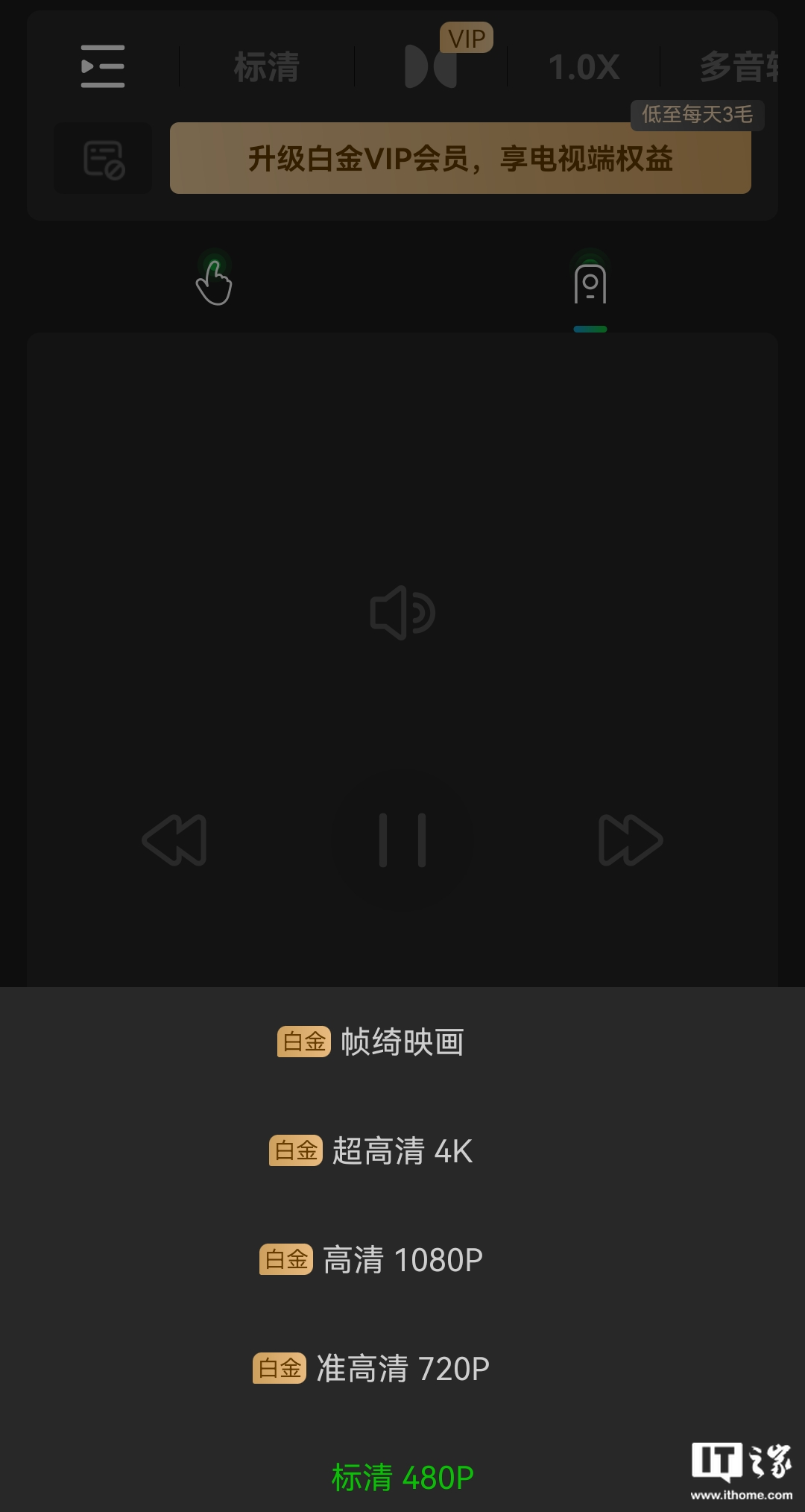This screenshot has height=1512, width=805.
Task: Tap the volume speaker icon
Action: pyautogui.click(x=402, y=613)
